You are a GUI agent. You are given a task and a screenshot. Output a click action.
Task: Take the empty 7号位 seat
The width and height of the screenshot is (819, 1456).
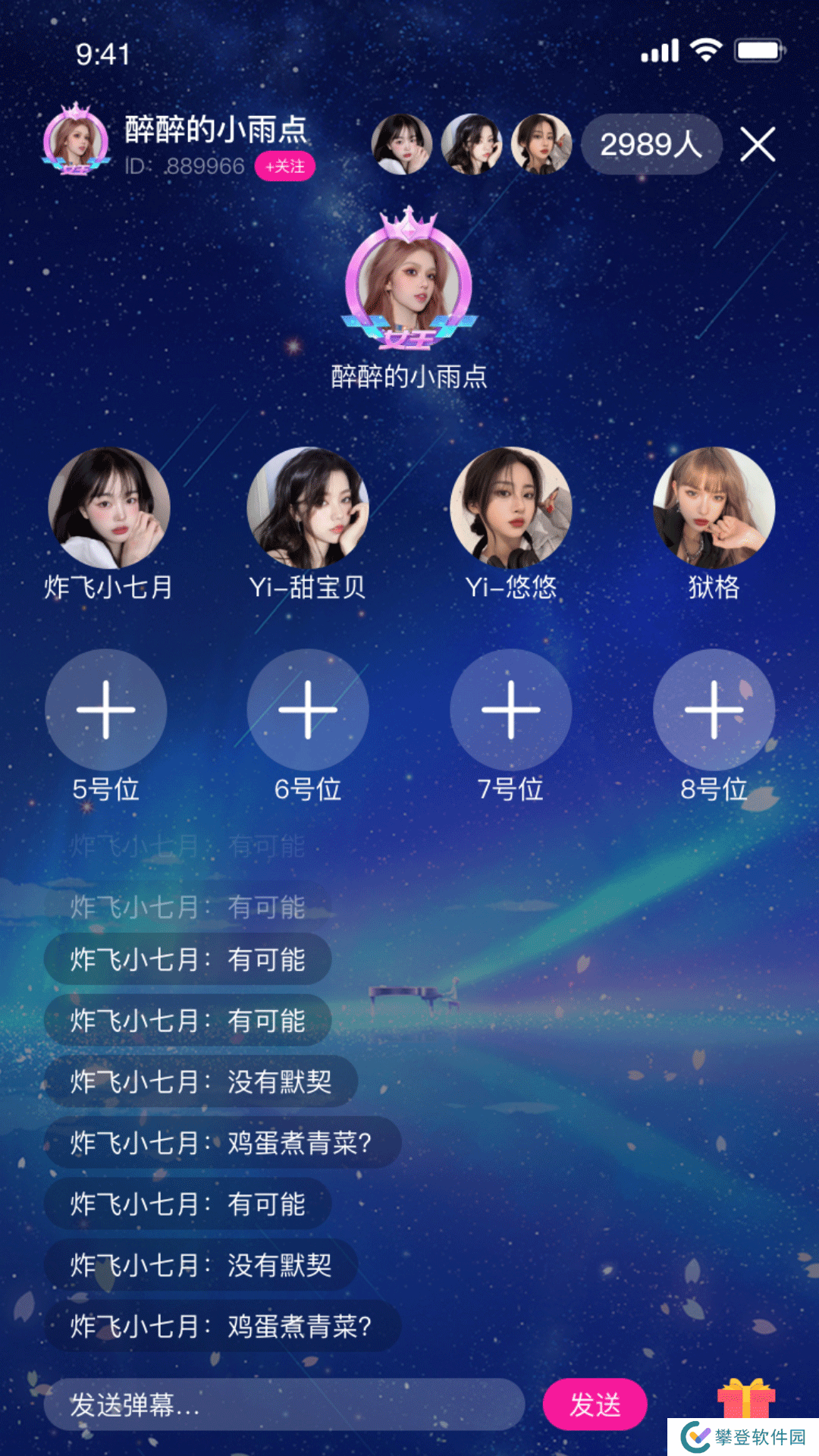pos(510,710)
